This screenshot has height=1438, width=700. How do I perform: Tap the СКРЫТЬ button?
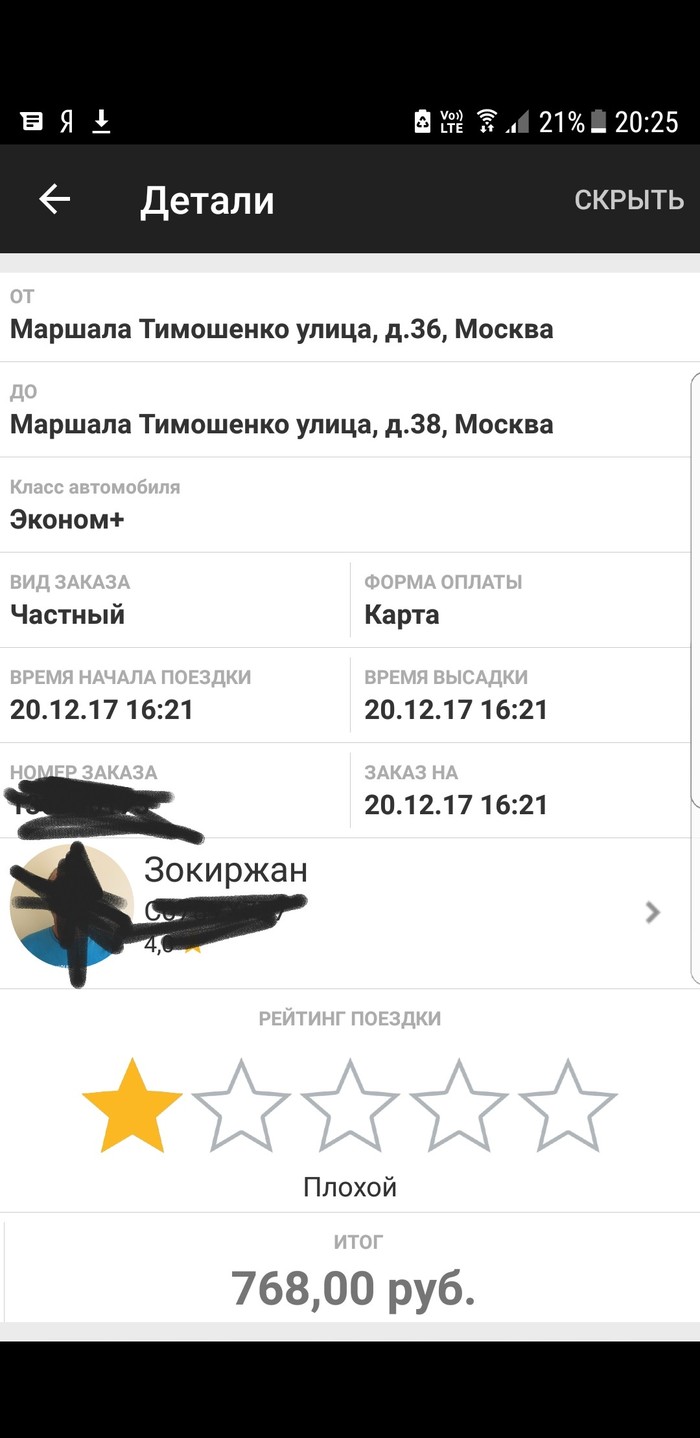628,200
